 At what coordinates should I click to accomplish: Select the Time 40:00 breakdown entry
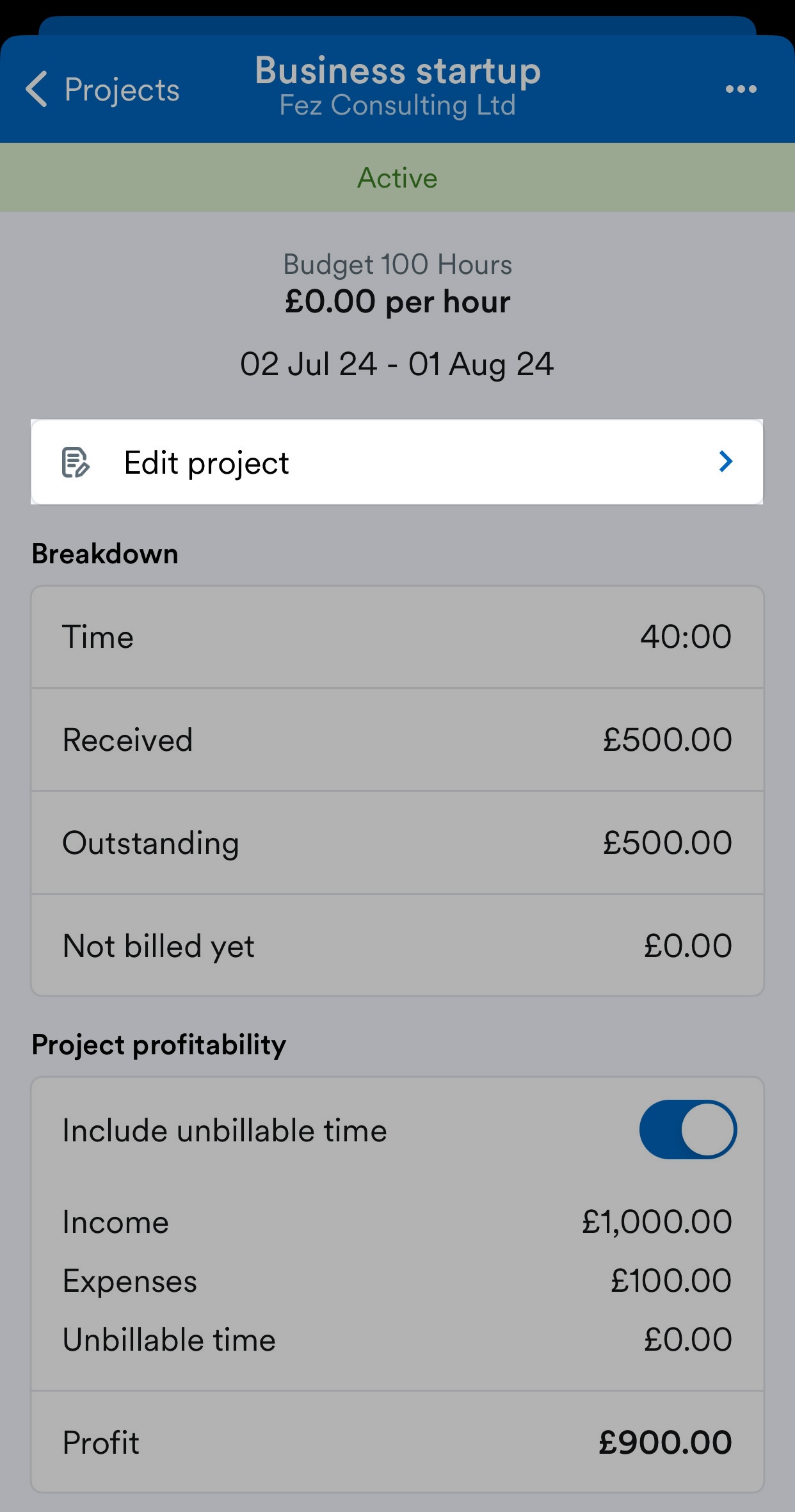tap(397, 636)
